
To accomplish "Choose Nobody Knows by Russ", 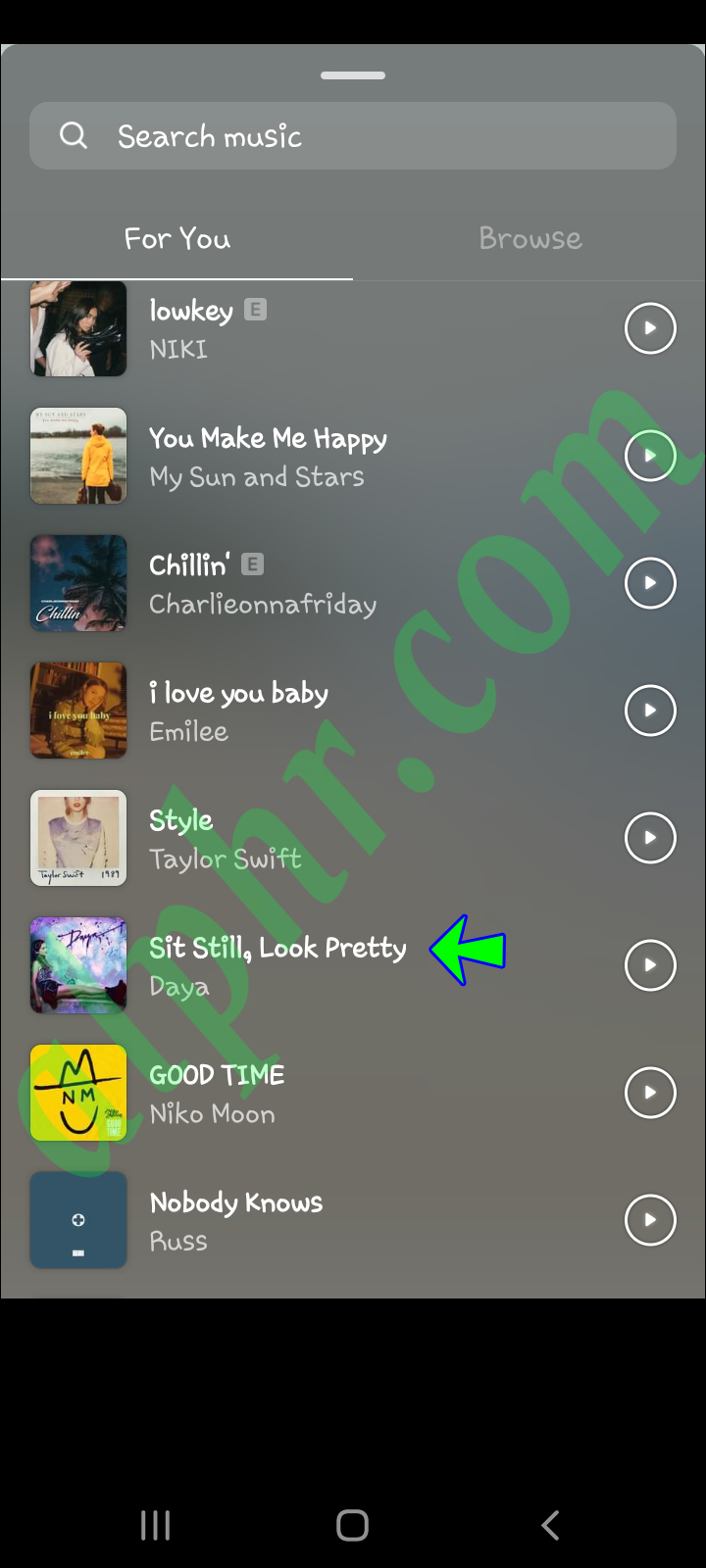I will tap(235, 1220).
